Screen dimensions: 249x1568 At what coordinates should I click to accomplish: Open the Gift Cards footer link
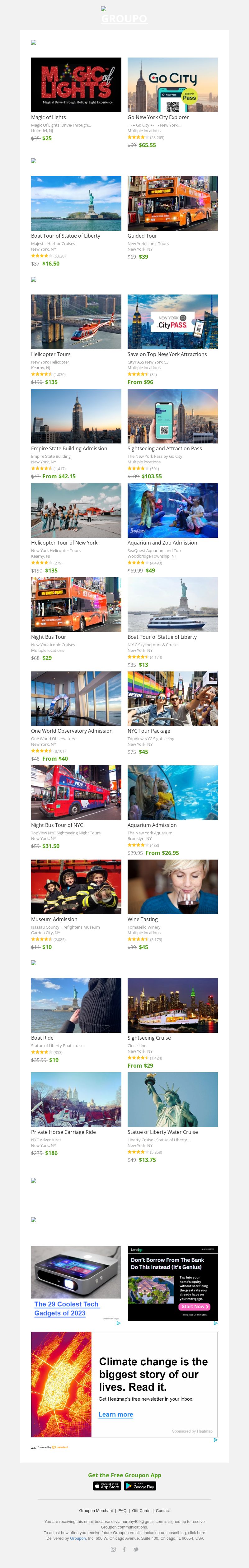pyautogui.click(x=141, y=1510)
